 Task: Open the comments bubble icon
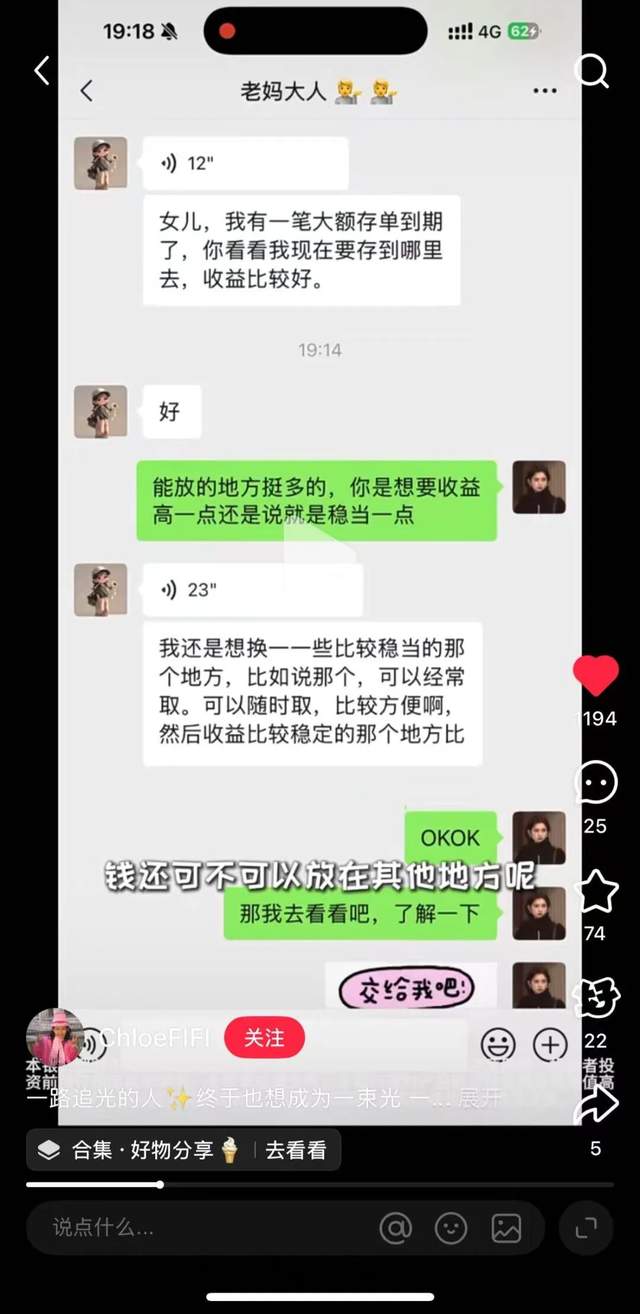pyautogui.click(x=596, y=781)
